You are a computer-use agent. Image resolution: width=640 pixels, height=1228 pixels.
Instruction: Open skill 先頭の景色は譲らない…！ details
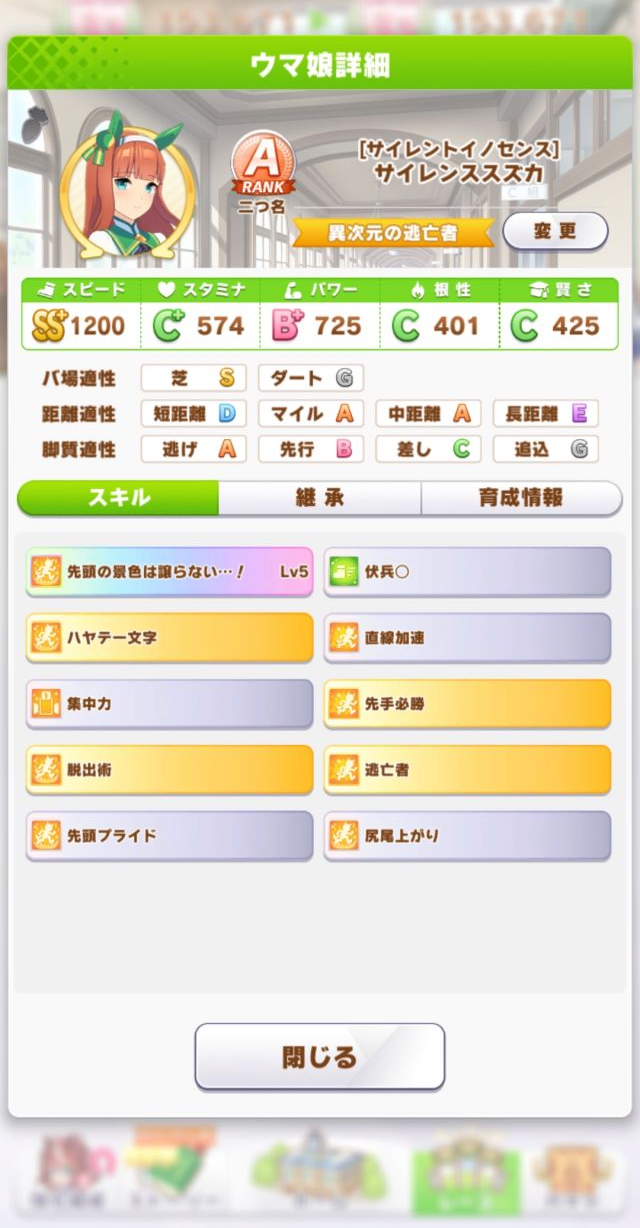[x=169, y=572]
